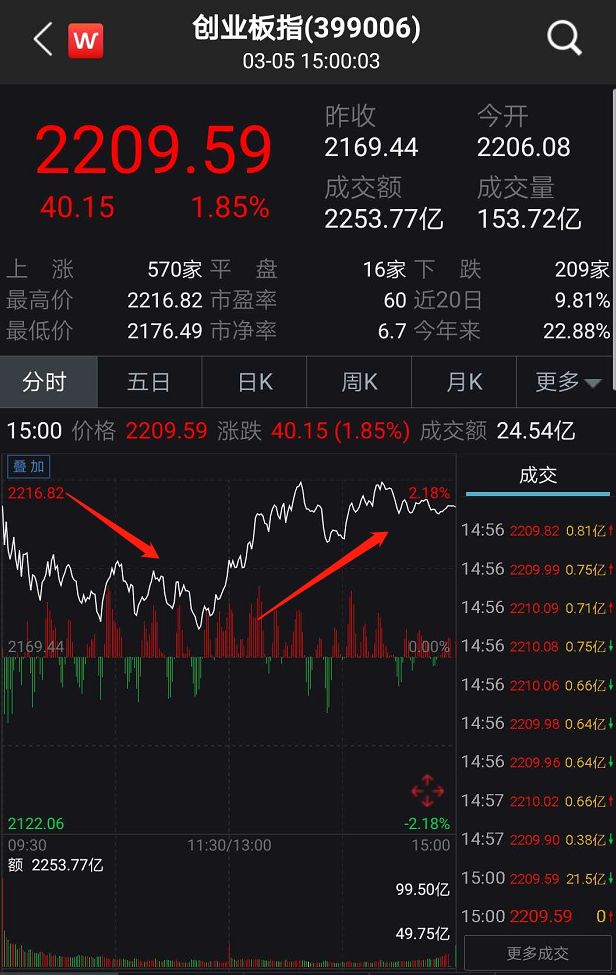Screen dimensions: 616x975
Task: Go back using the top-left arrow
Action: coord(42,40)
